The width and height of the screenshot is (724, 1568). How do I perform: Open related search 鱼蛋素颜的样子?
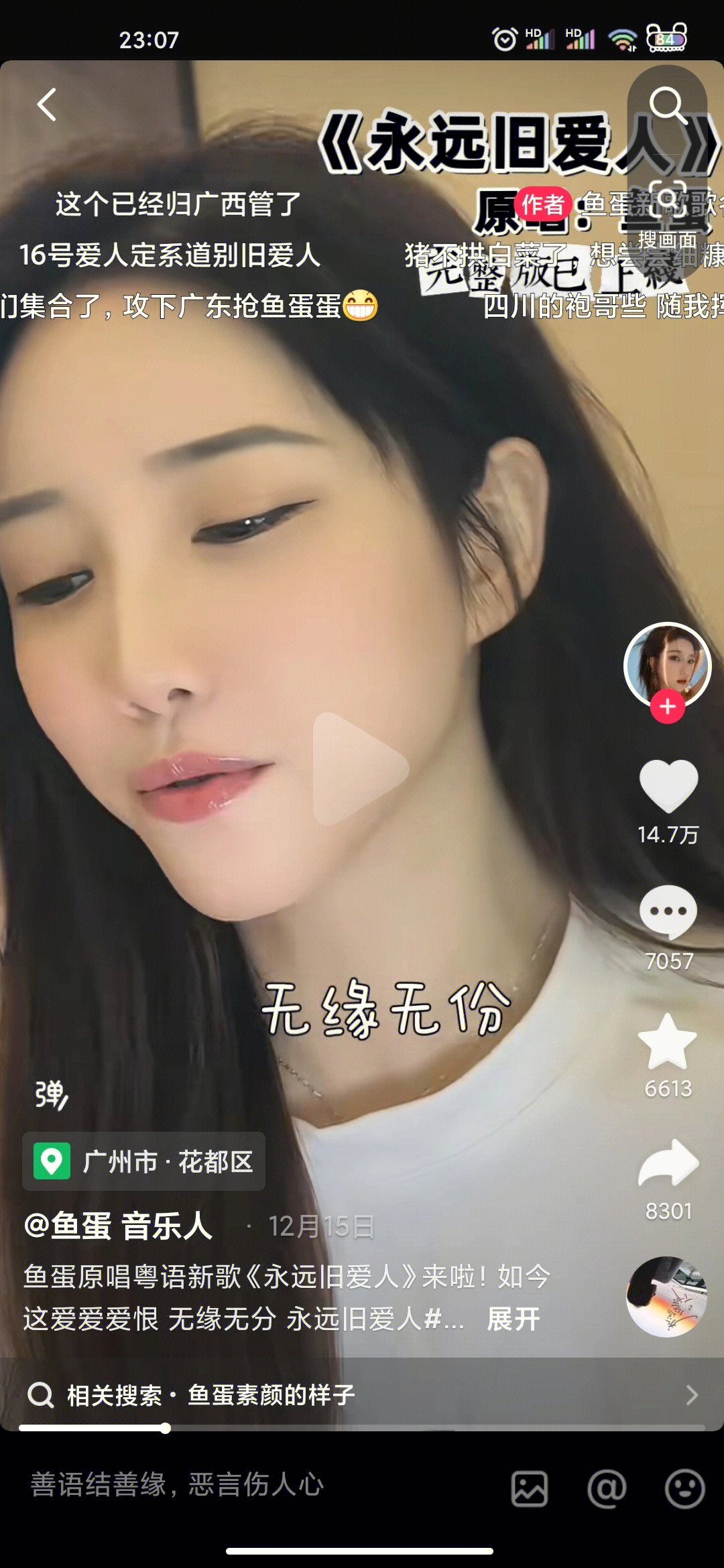[271, 1395]
